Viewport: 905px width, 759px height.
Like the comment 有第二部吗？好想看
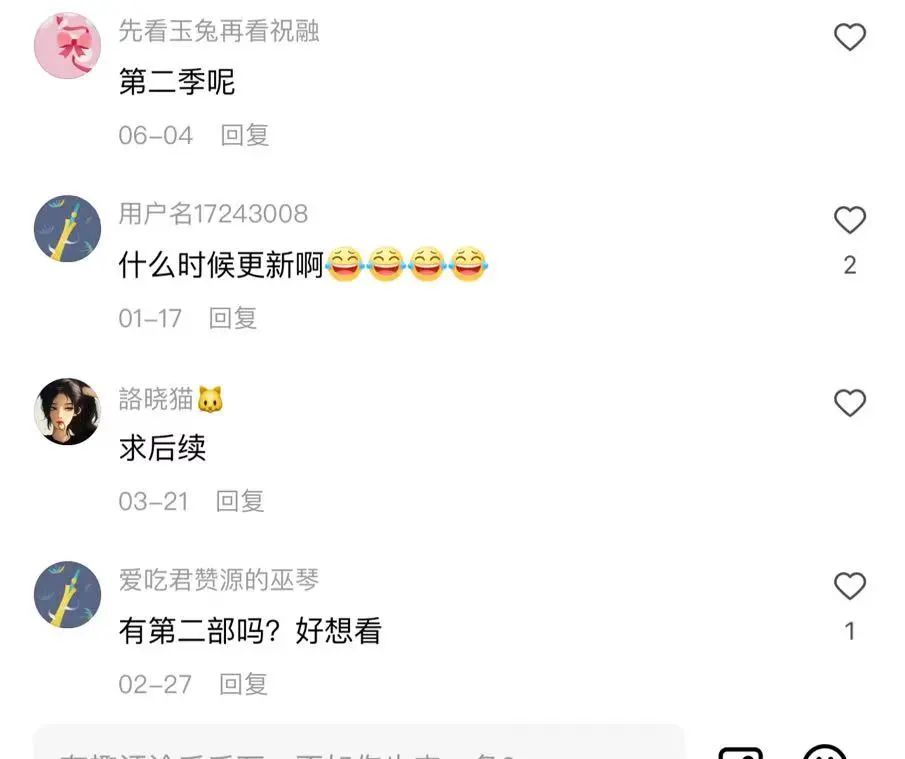point(849,586)
